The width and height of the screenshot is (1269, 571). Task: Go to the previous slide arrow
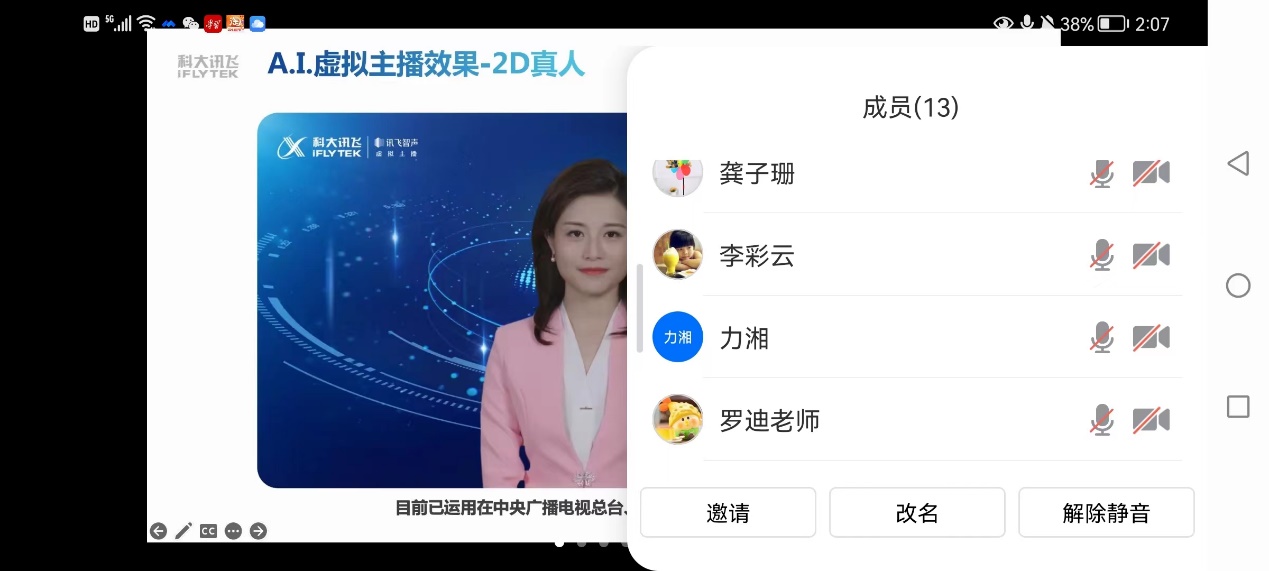158,531
